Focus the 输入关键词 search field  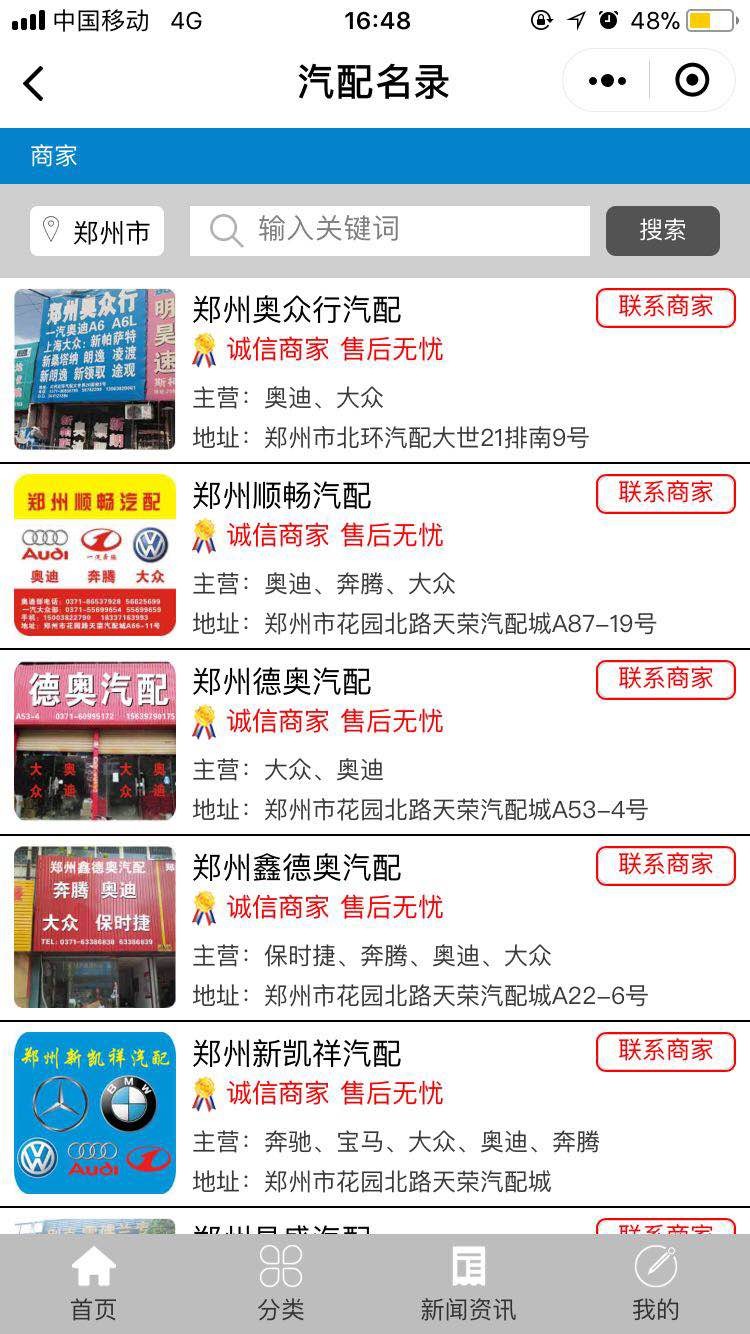(x=390, y=230)
